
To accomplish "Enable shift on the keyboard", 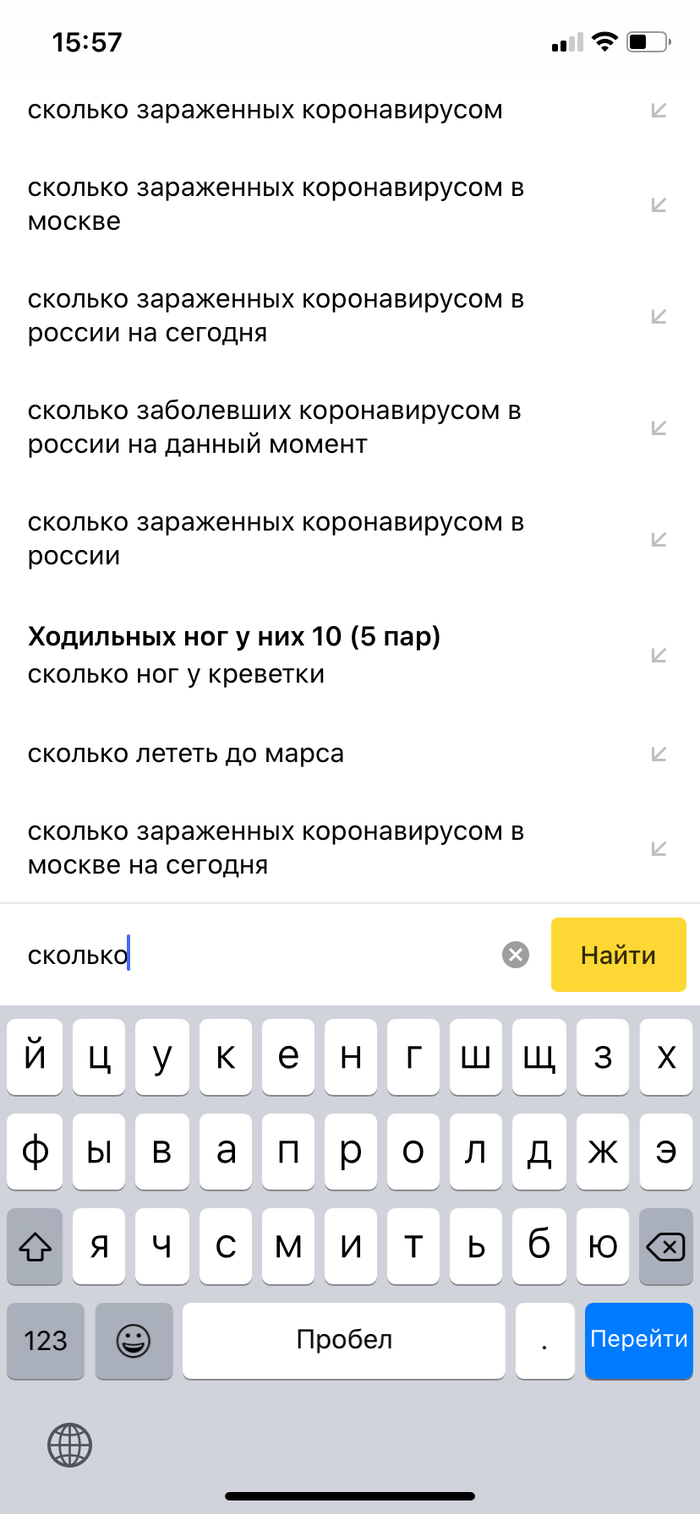I will pos(35,1246).
